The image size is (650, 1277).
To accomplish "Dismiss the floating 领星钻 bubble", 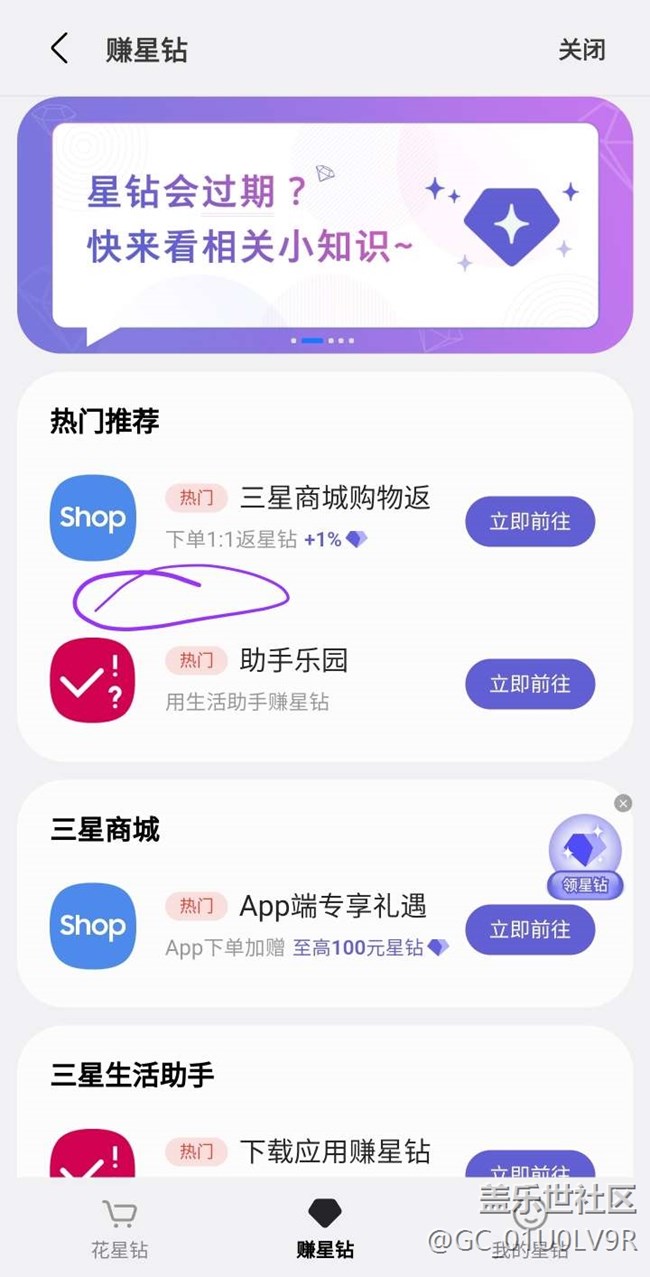I will (623, 803).
